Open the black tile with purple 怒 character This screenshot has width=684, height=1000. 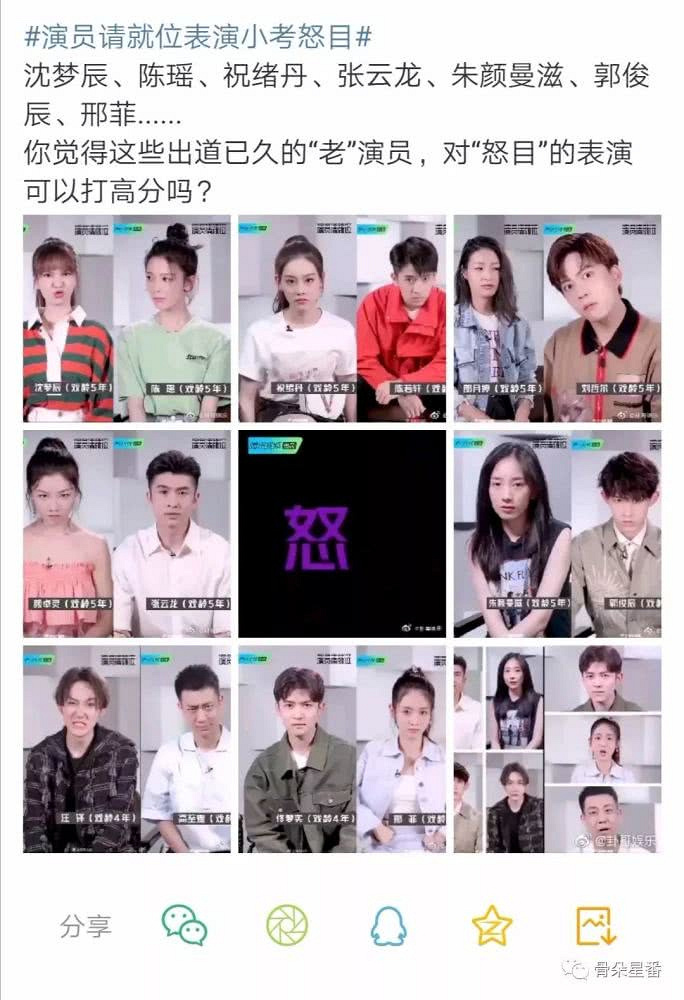(x=341, y=533)
